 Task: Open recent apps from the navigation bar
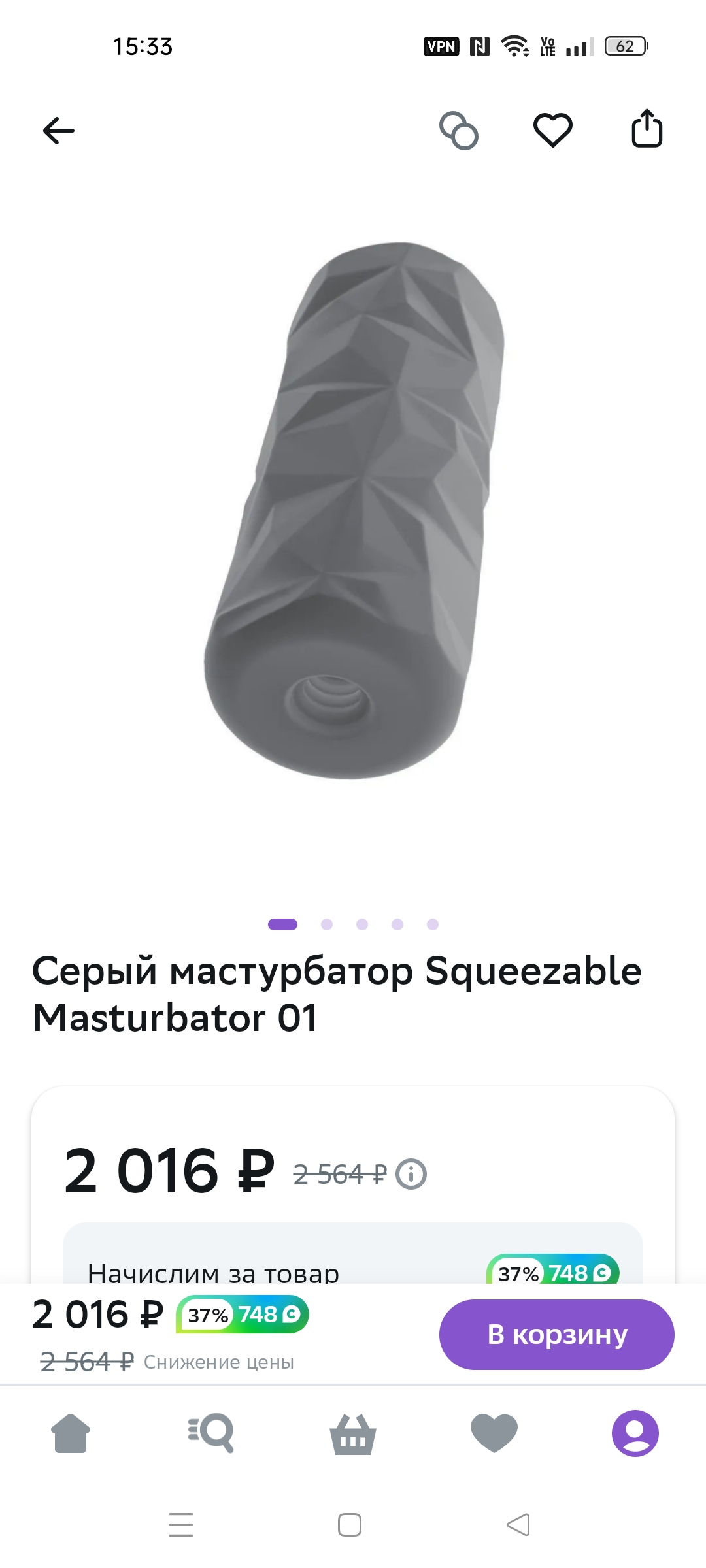[181, 1525]
